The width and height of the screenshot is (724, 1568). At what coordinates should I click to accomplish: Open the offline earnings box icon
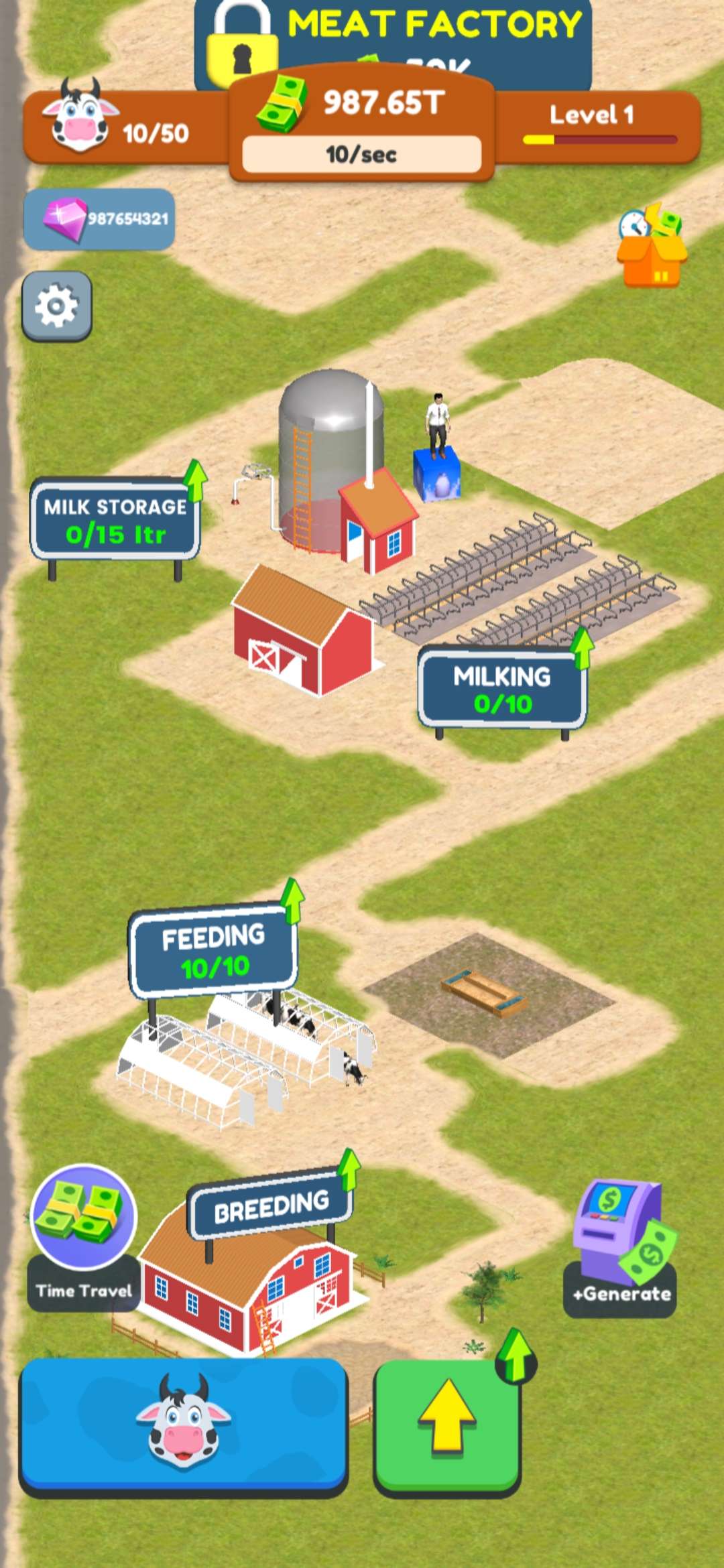click(651, 246)
